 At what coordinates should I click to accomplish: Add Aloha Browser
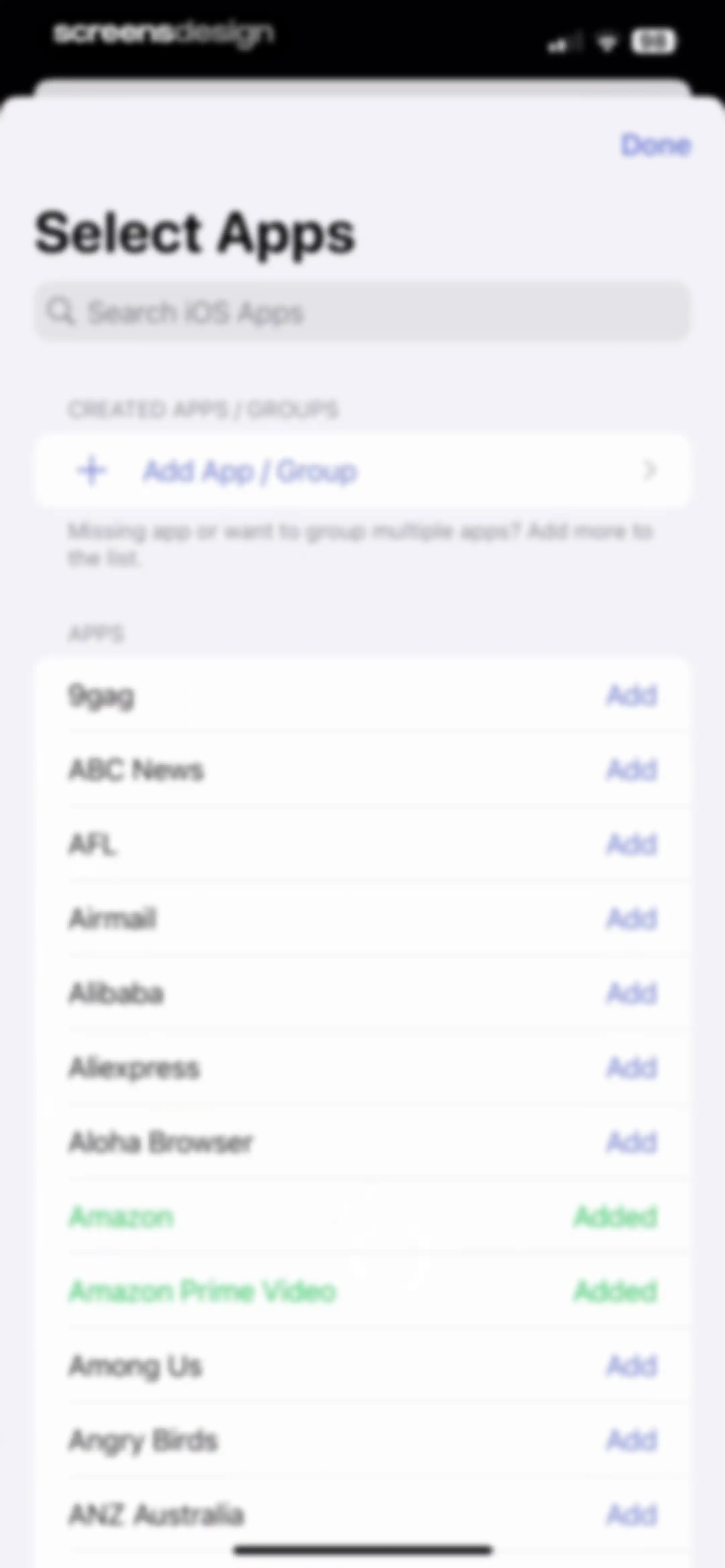(x=632, y=1142)
